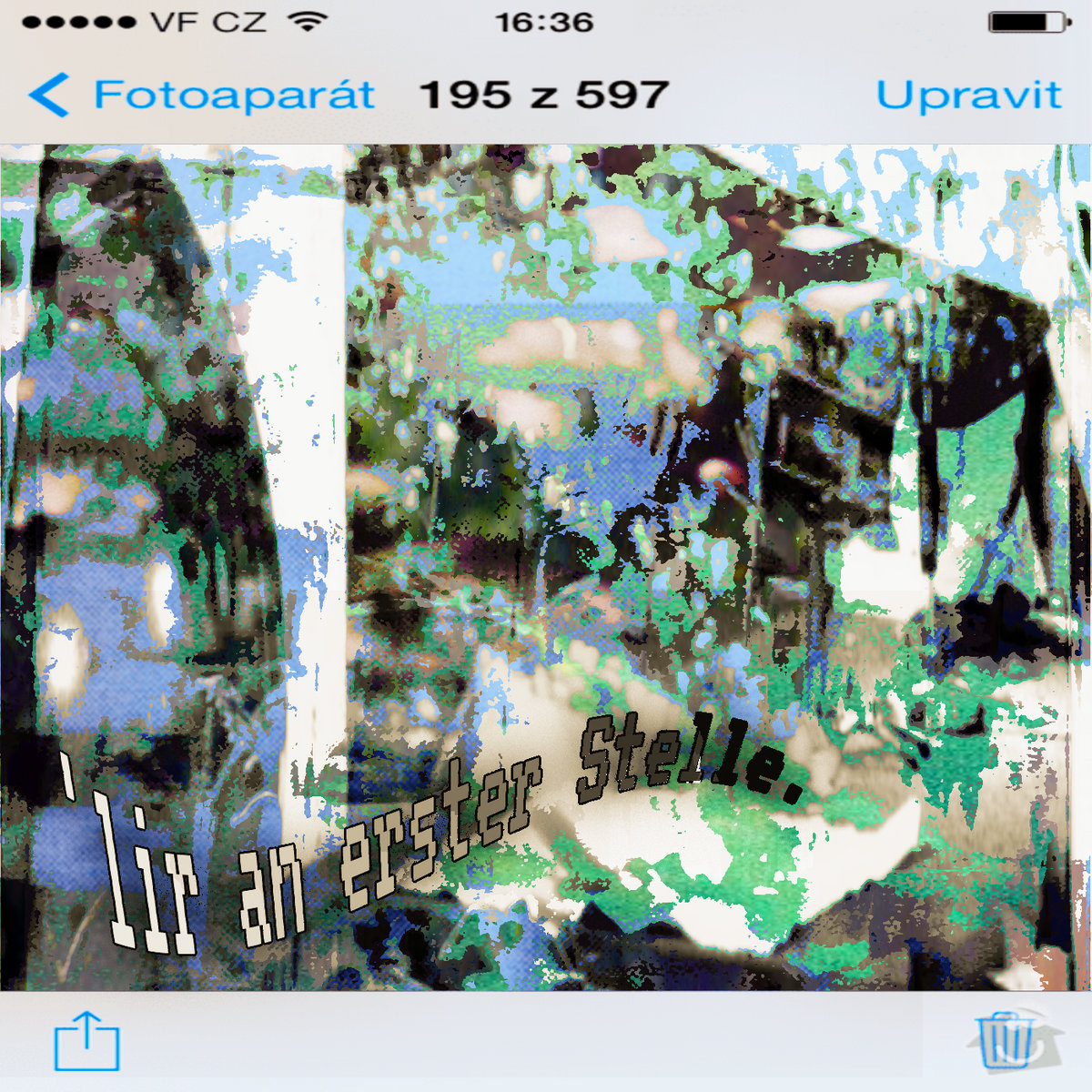The height and width of the screenshot is (1092, 1092).
Task: Share this photo
Action: pos(86,1040)
